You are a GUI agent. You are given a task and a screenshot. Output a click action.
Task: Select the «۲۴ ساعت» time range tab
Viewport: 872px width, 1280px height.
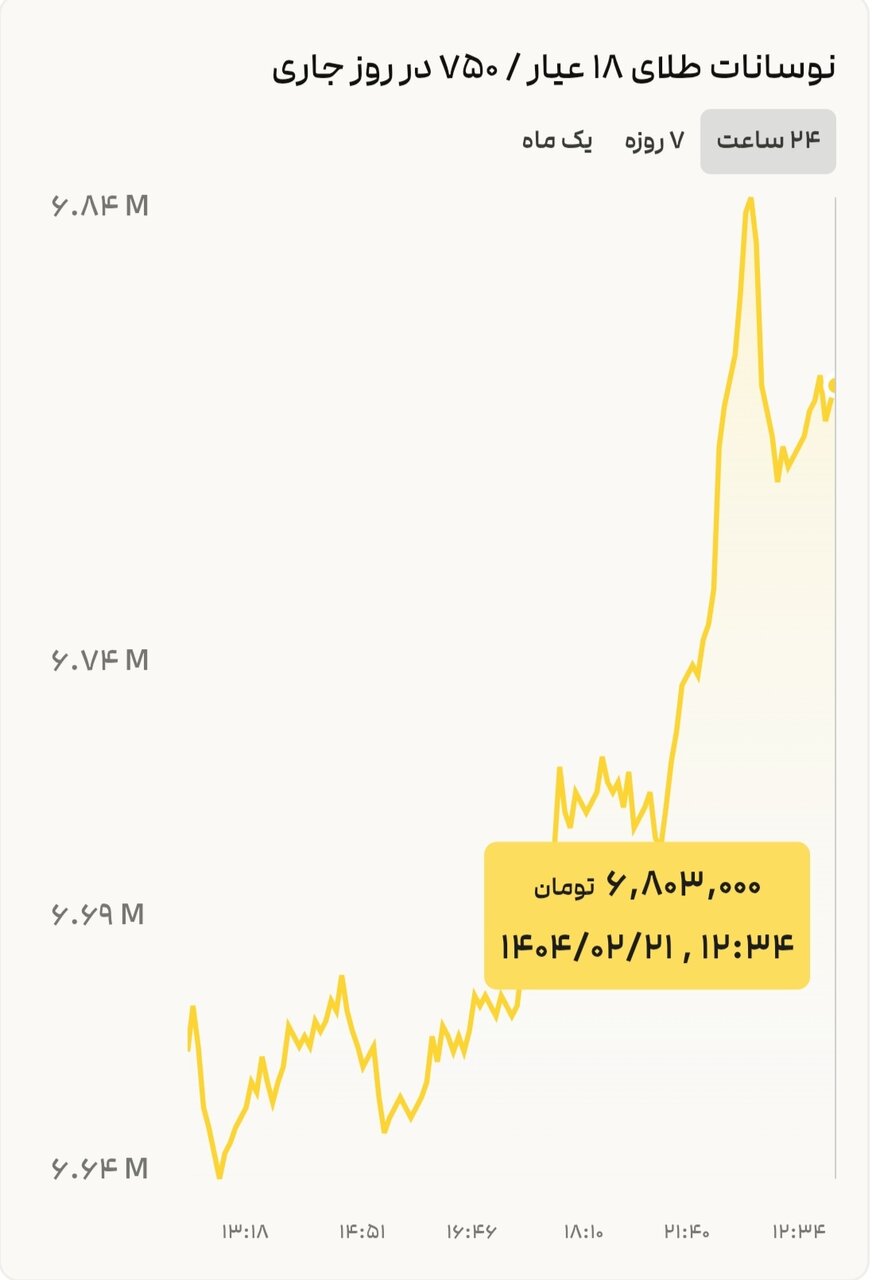[x=768, y=141]
